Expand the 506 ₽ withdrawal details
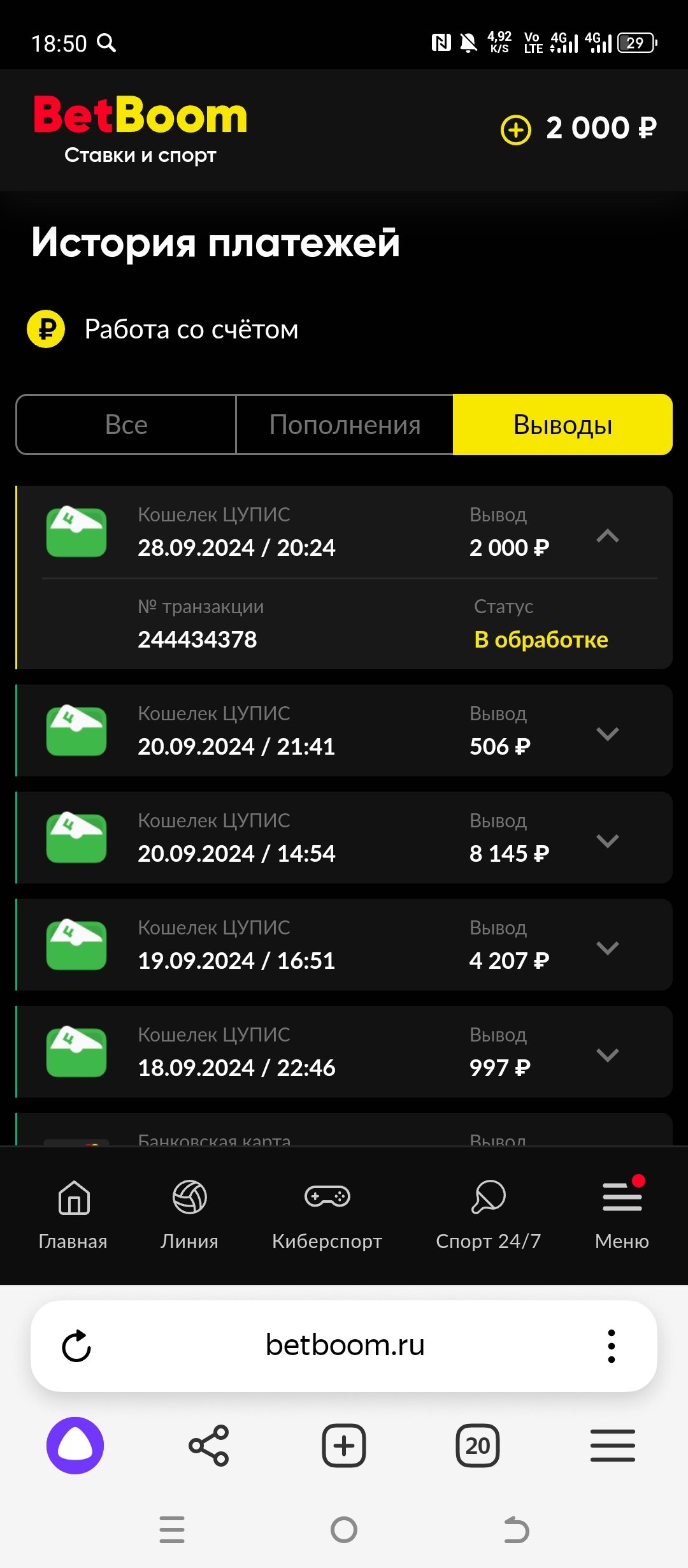Screen dimensions: 688x1568 click(607, 734)
